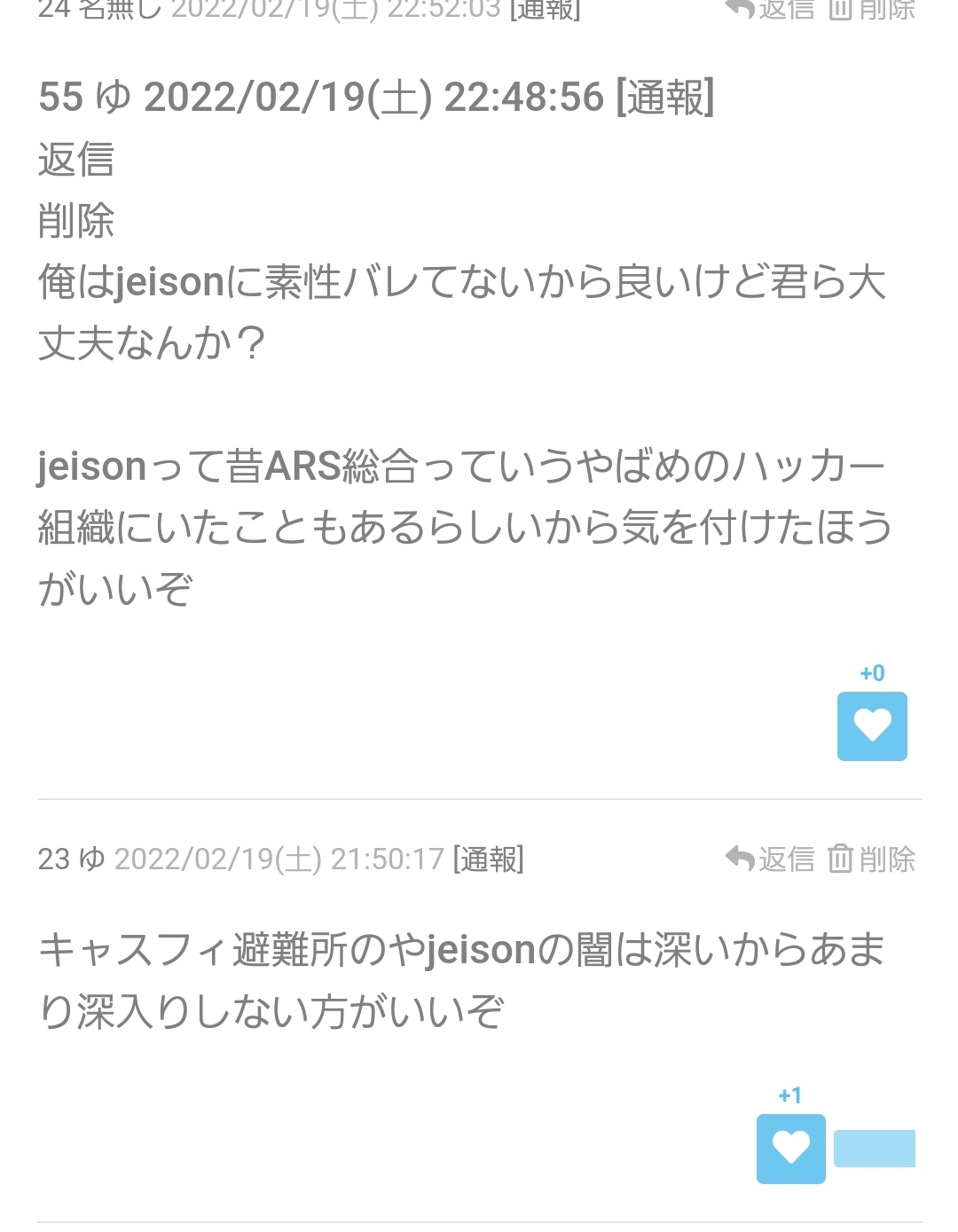The width and height of the screenshot is (958, 1232).
Task: Reply to comment 55 using 返信
Action: pos(76,161)
